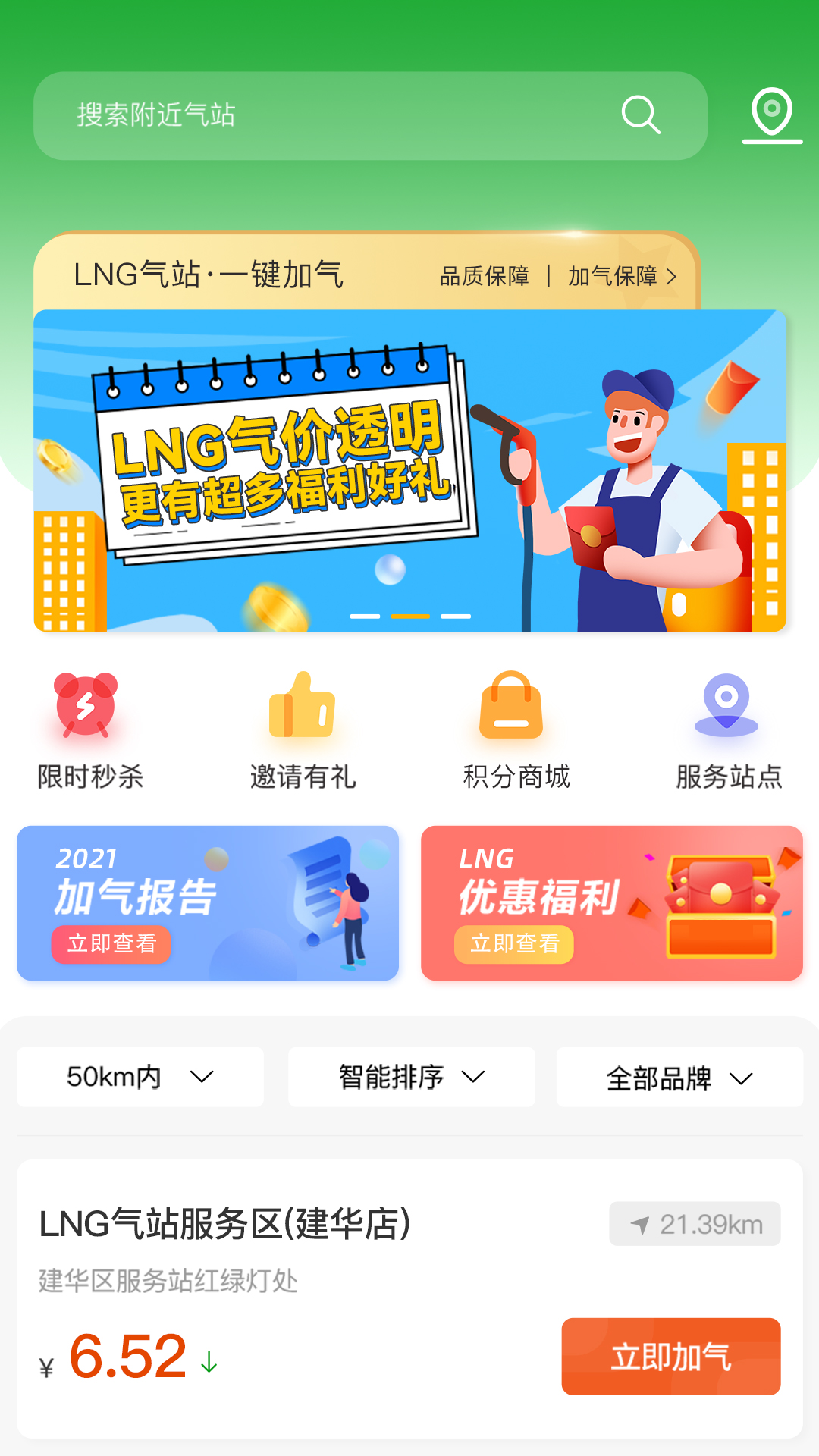Tap the 搜索附近气站 search field
Viewport: 819px width, 1456px height.
303,115
